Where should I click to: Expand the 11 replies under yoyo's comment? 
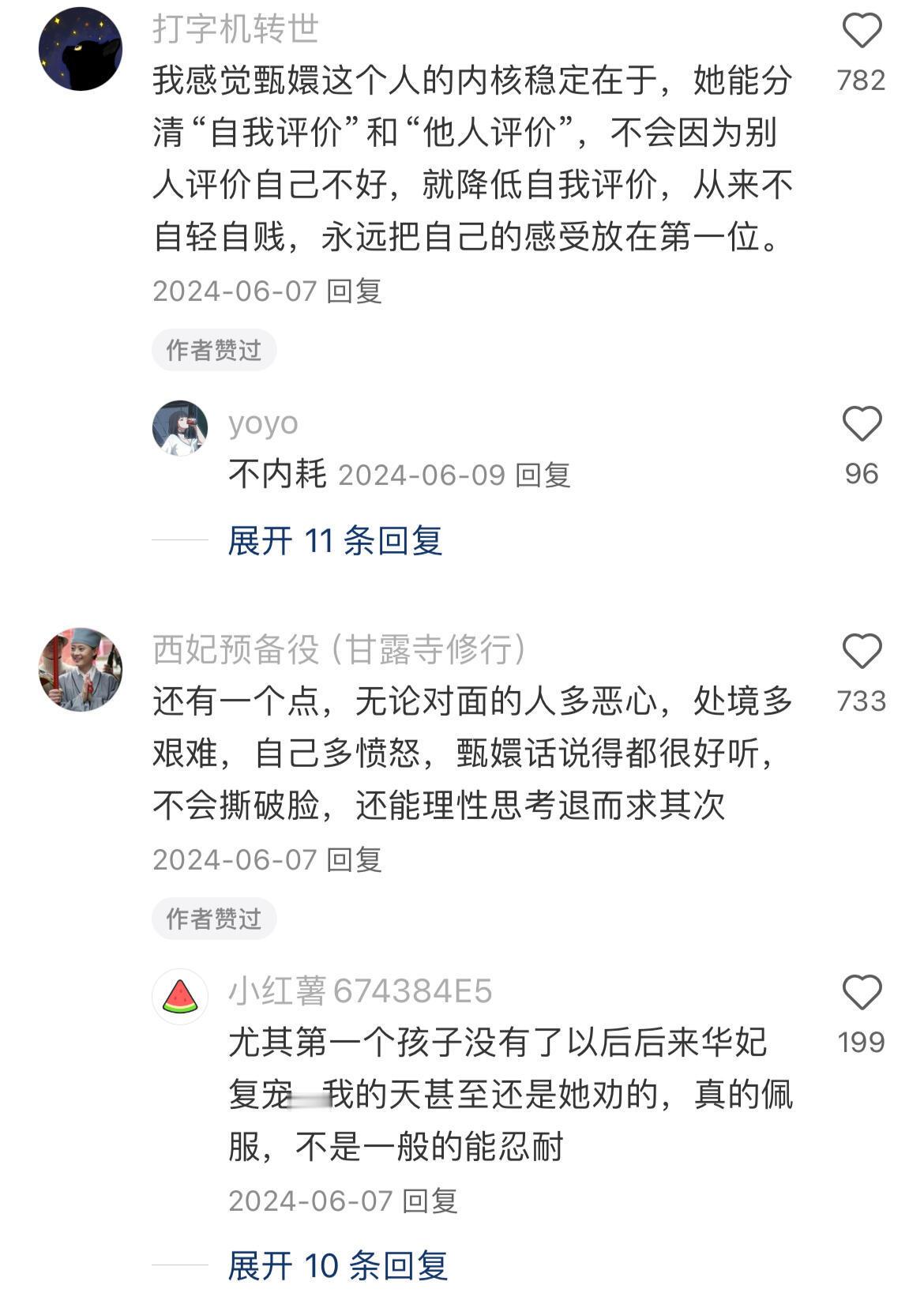click(335, 539)
